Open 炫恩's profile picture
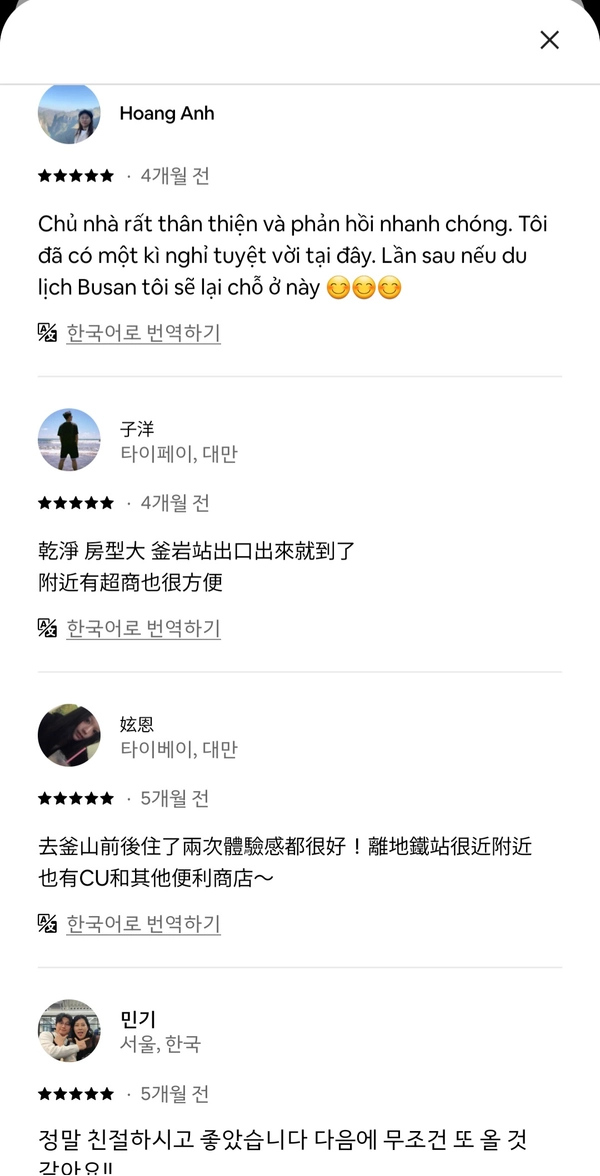 pos(69,736)
